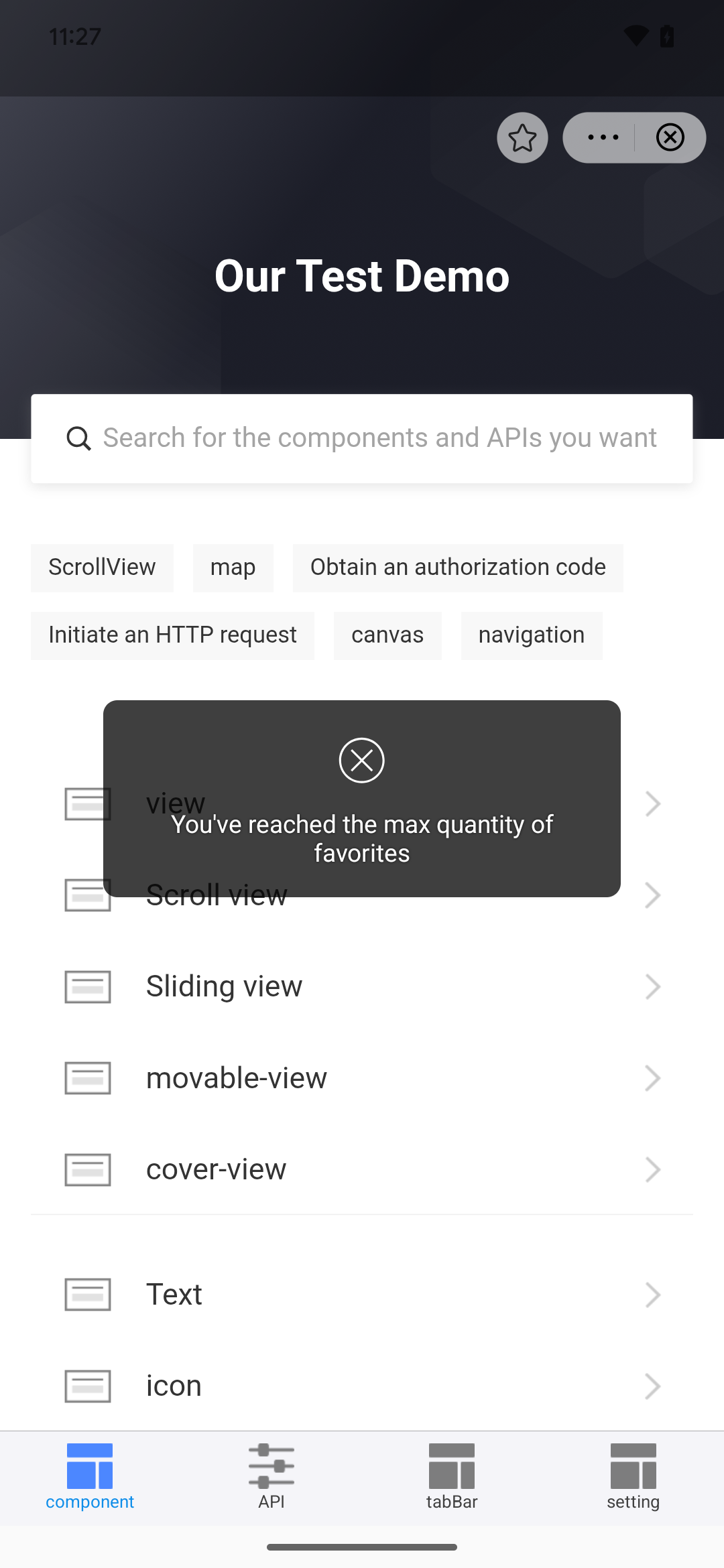Go to the setting tab
The width and height of the screenshot is (724, 1568).
pos(633,1477)
